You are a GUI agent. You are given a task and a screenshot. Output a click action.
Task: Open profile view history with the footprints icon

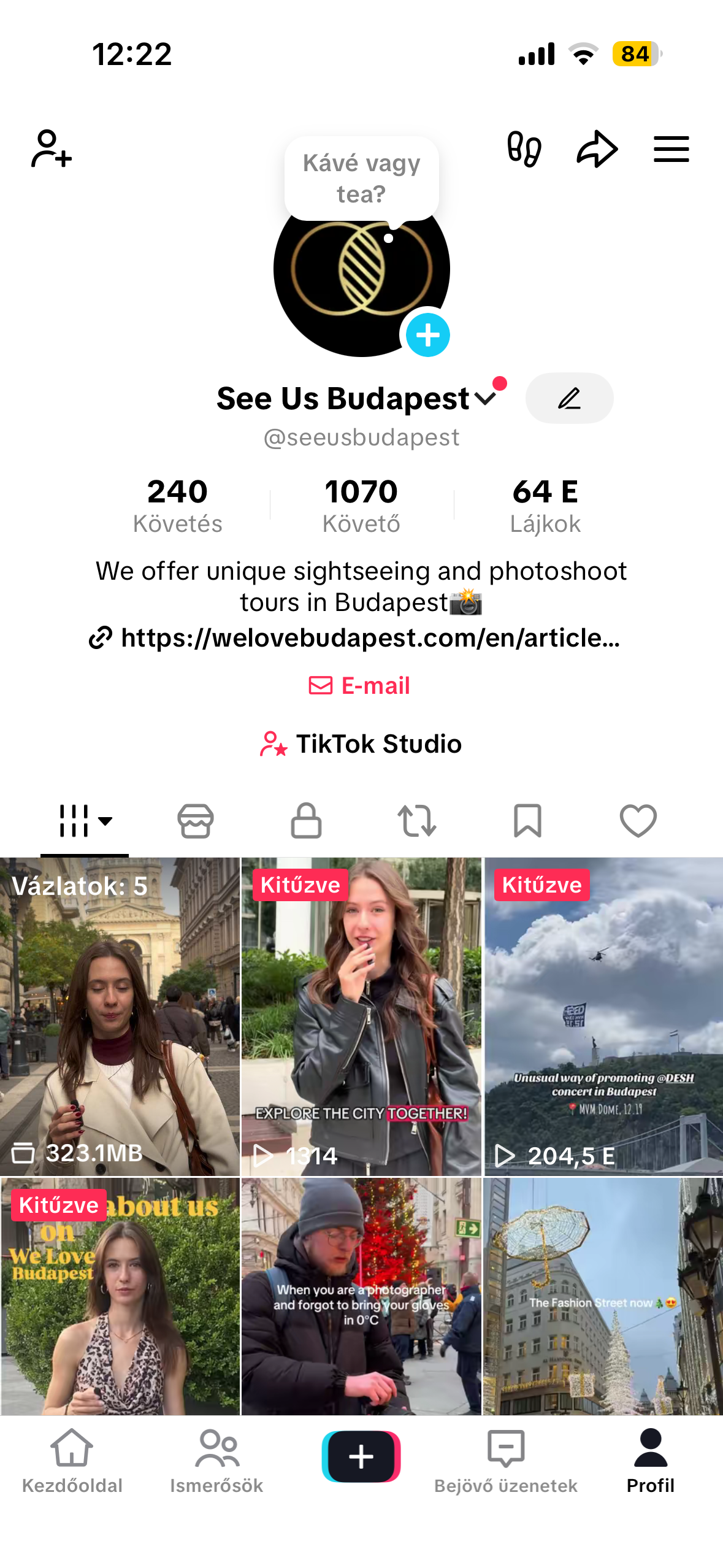[524, 149]
